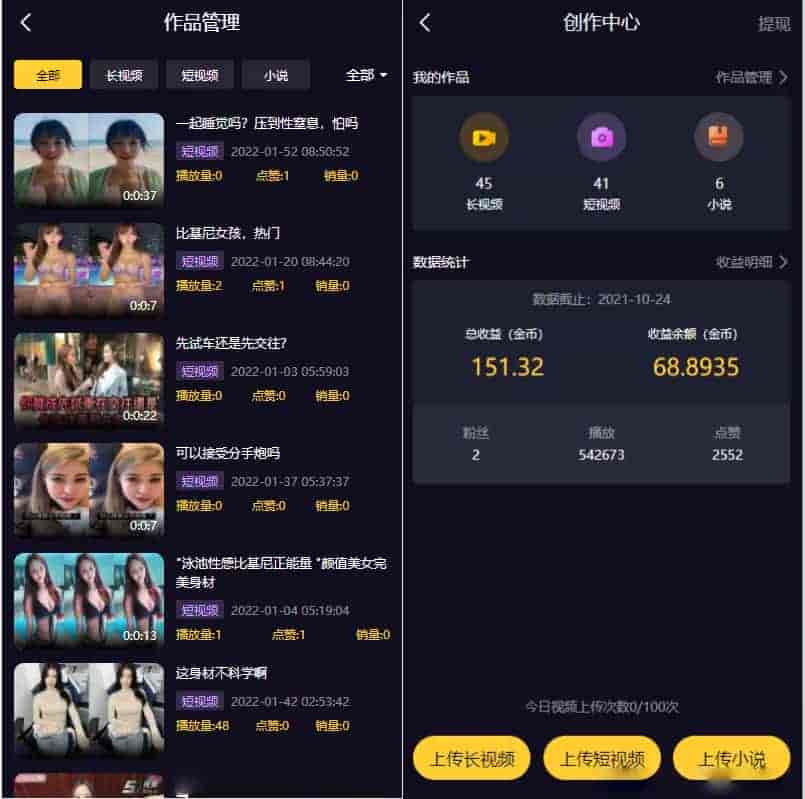The image size is (805, 799).
Task: Select the 全部 filter chip
Action: pos(48,75)
